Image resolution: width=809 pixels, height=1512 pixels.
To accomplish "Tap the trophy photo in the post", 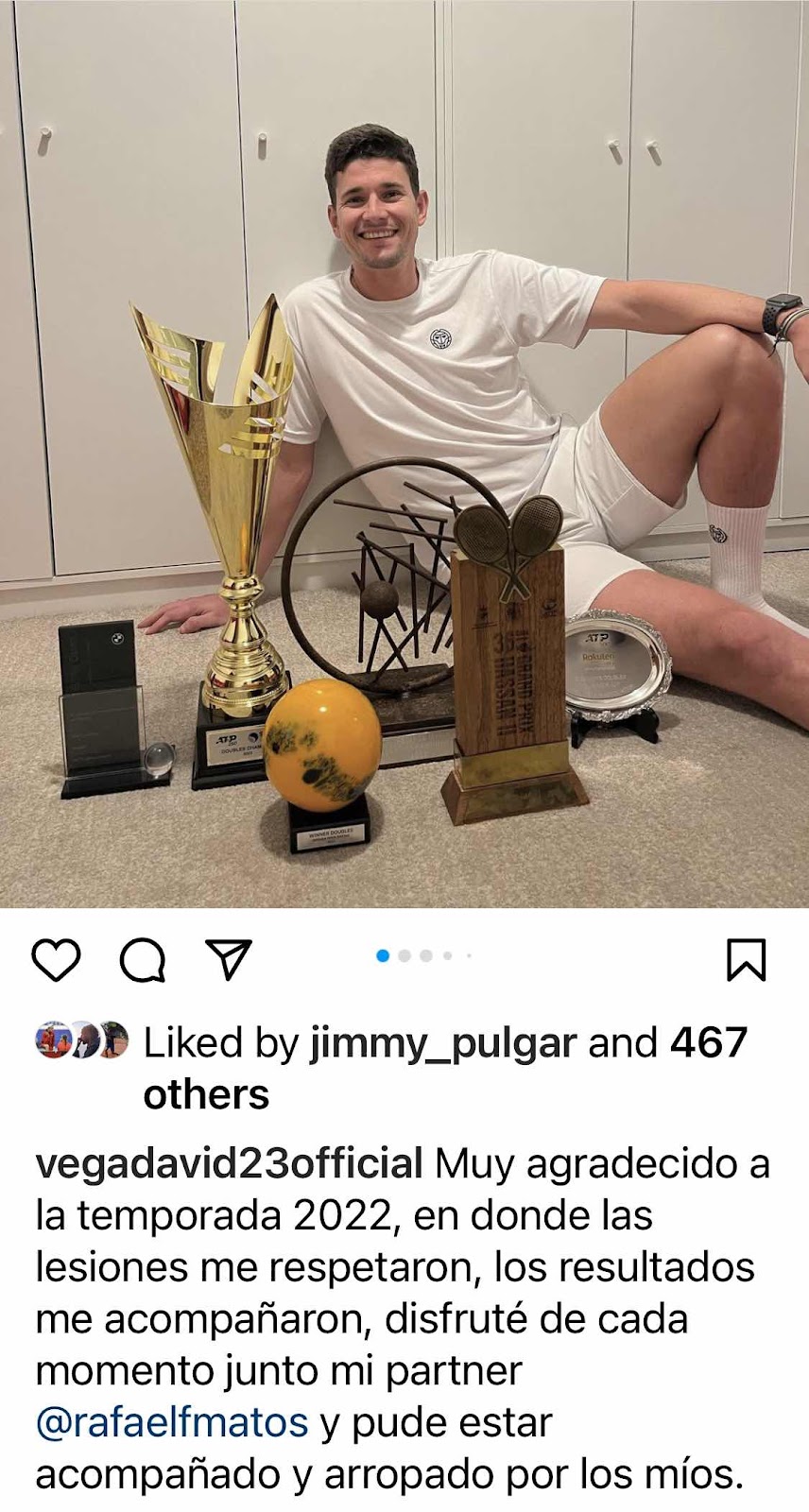I will [x=404, y=454].
